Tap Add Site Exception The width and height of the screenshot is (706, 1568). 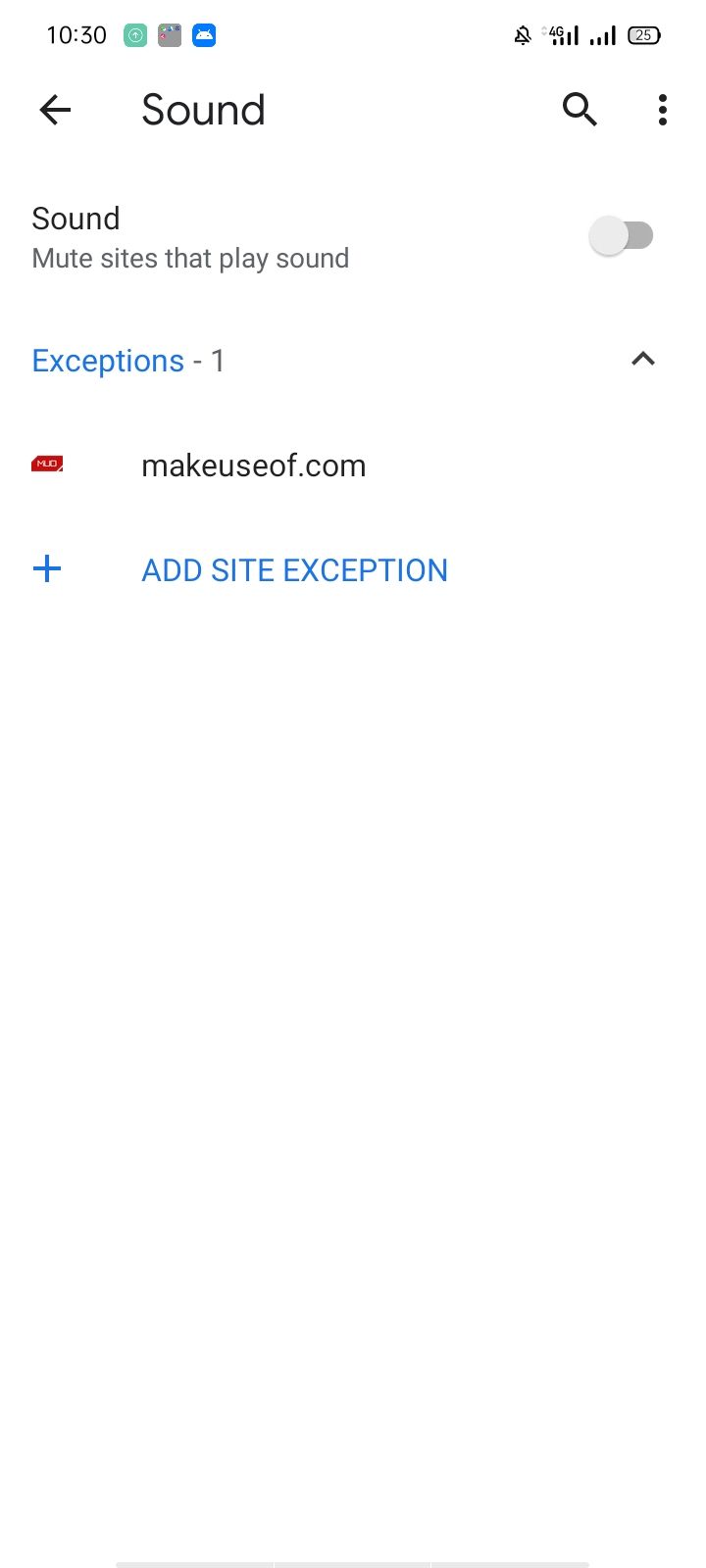click(294, 570)
